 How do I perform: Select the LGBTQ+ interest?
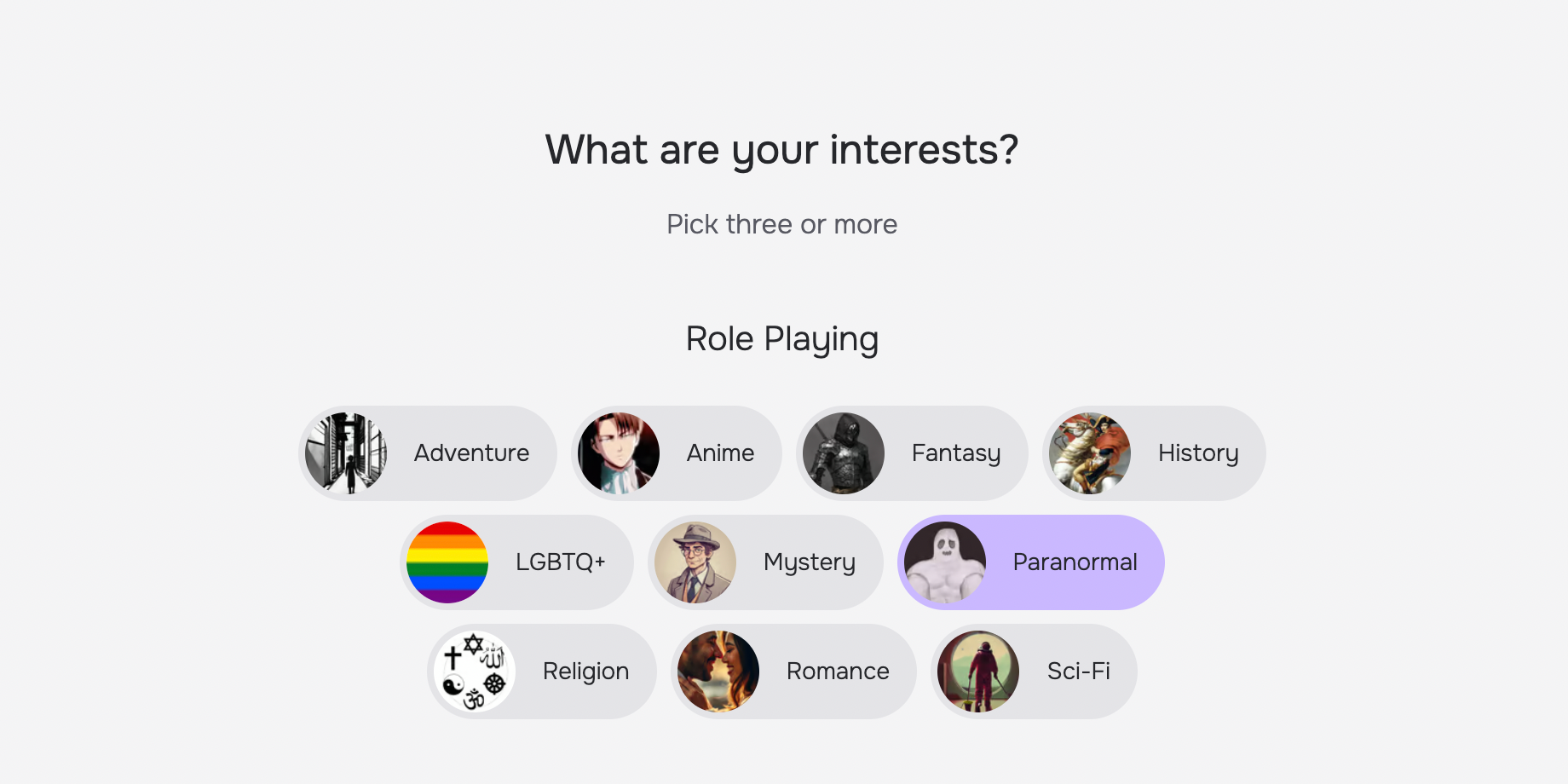point(516,562)
